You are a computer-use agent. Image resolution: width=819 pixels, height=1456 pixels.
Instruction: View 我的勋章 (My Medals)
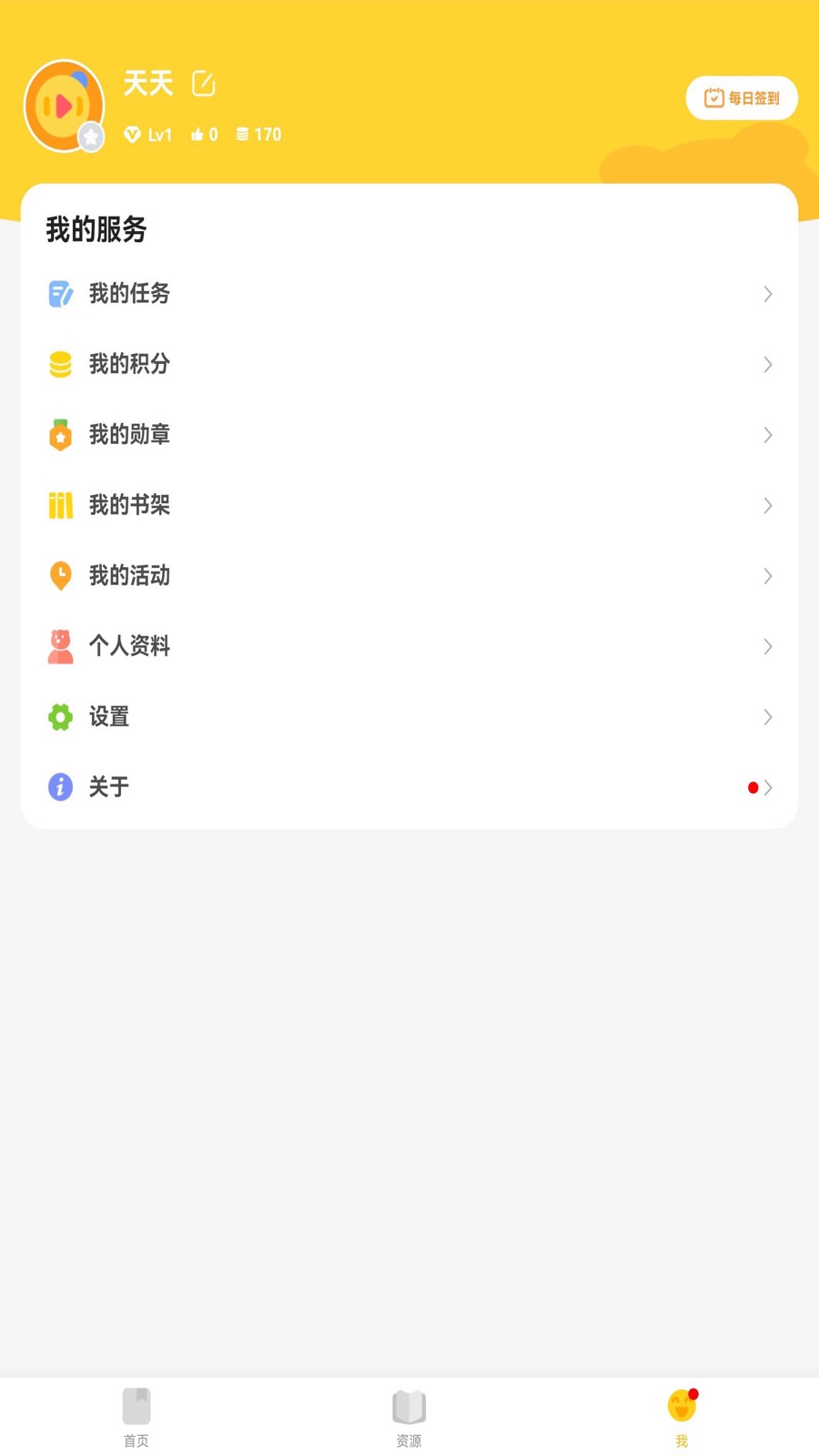click(409, 435)
